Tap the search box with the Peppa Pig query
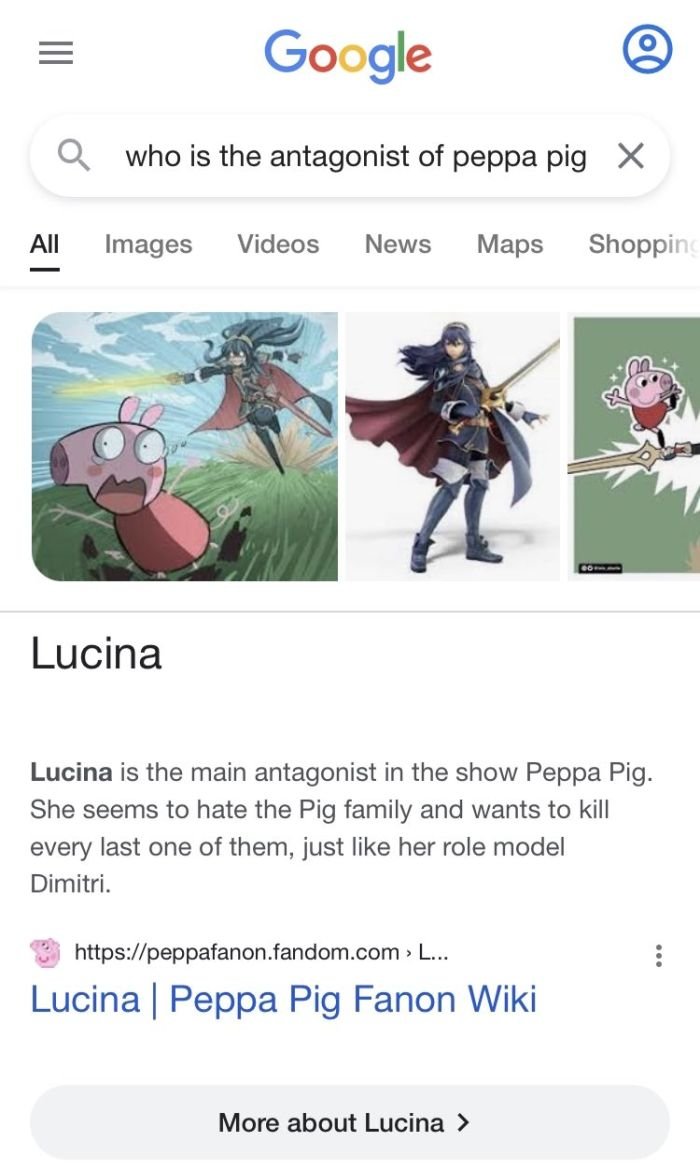This screenshot has width=700, height=1169. point(355,156)
